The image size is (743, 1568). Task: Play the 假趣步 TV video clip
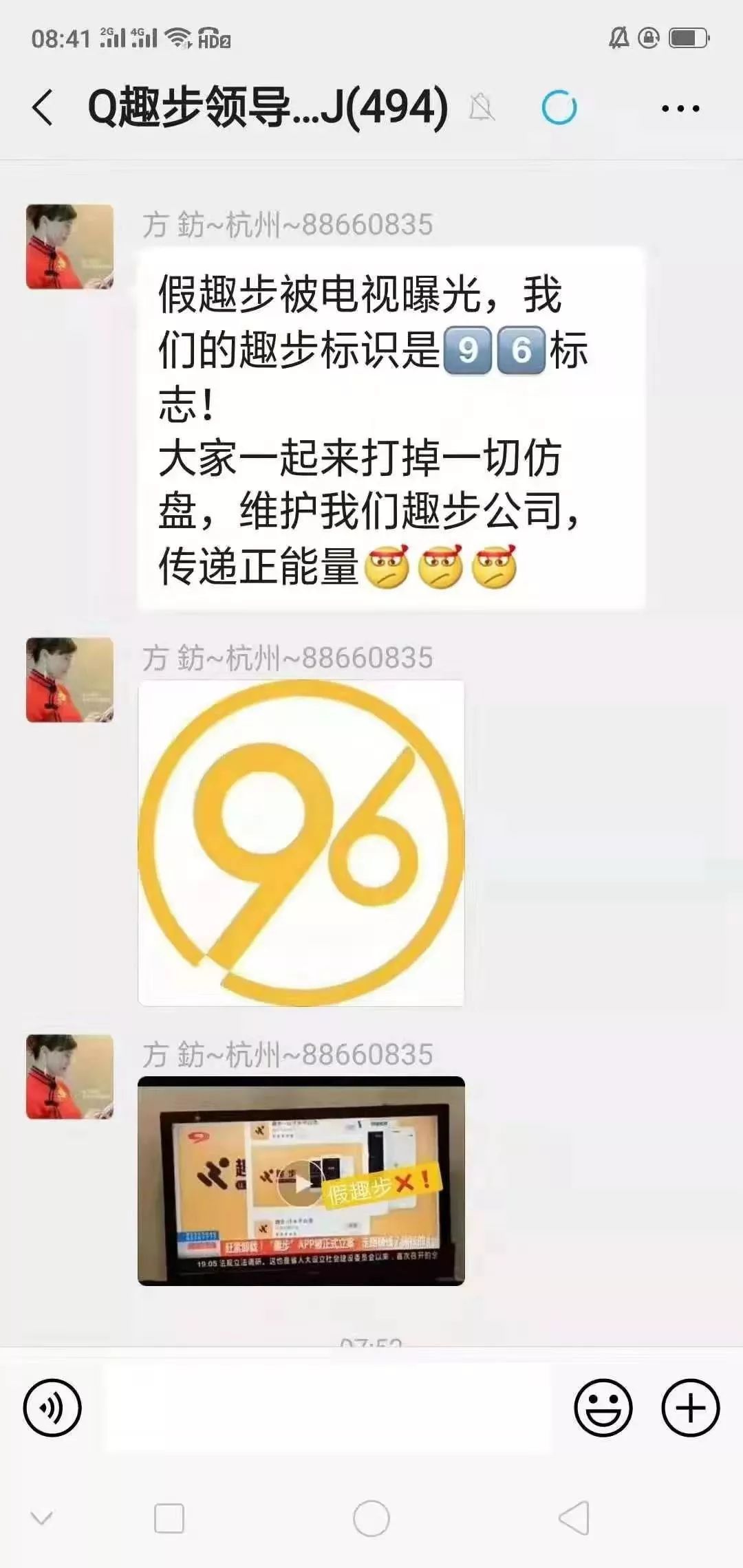[301, 1182]
